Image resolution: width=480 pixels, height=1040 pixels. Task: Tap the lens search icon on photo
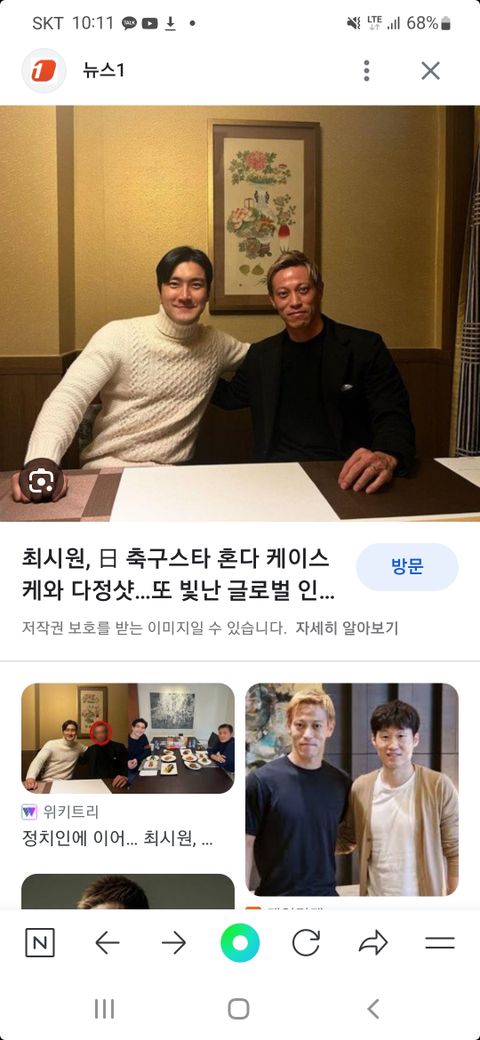click(41, 480)
